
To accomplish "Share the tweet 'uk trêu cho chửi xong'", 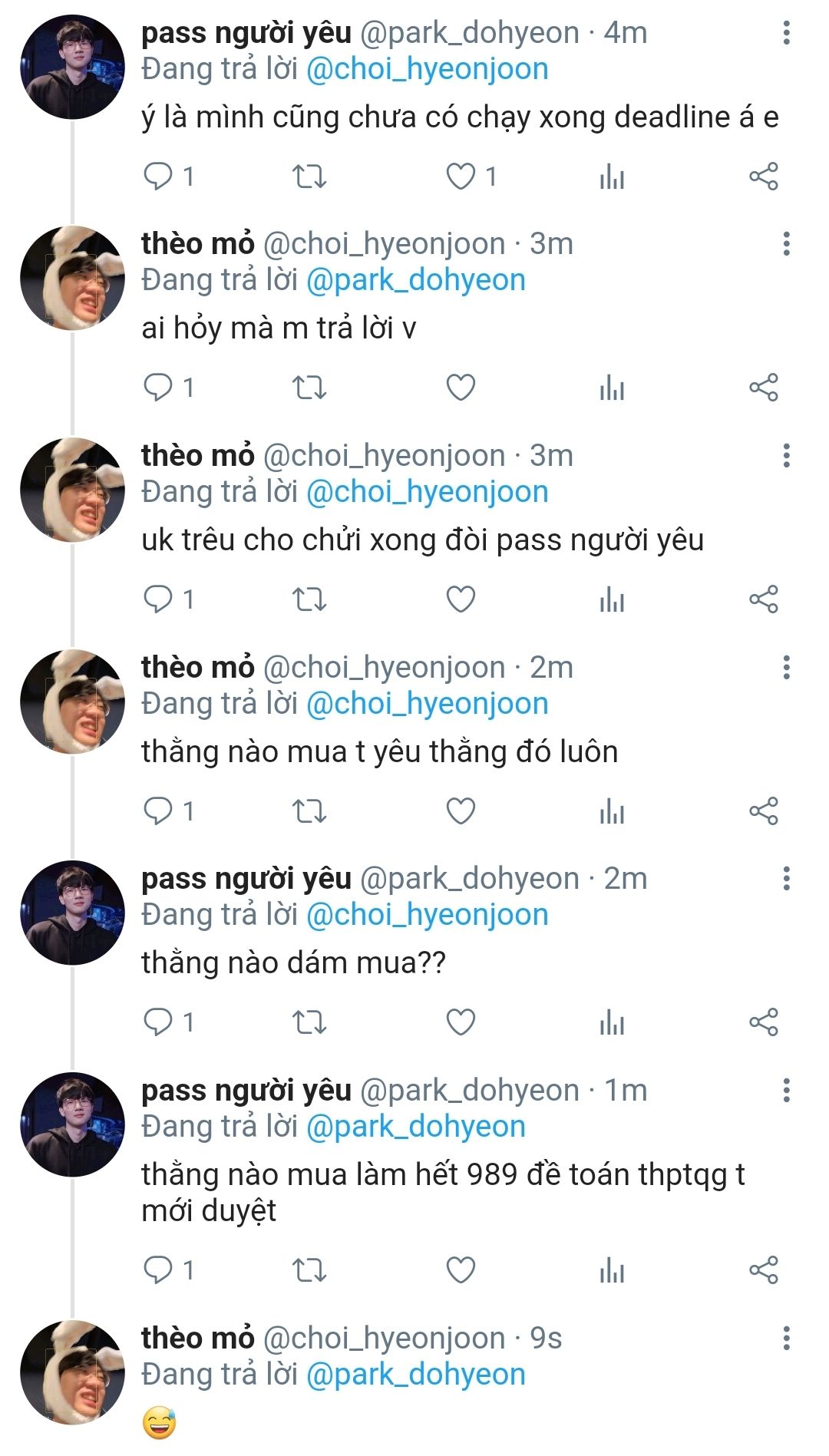I will (x=764, y=599).
